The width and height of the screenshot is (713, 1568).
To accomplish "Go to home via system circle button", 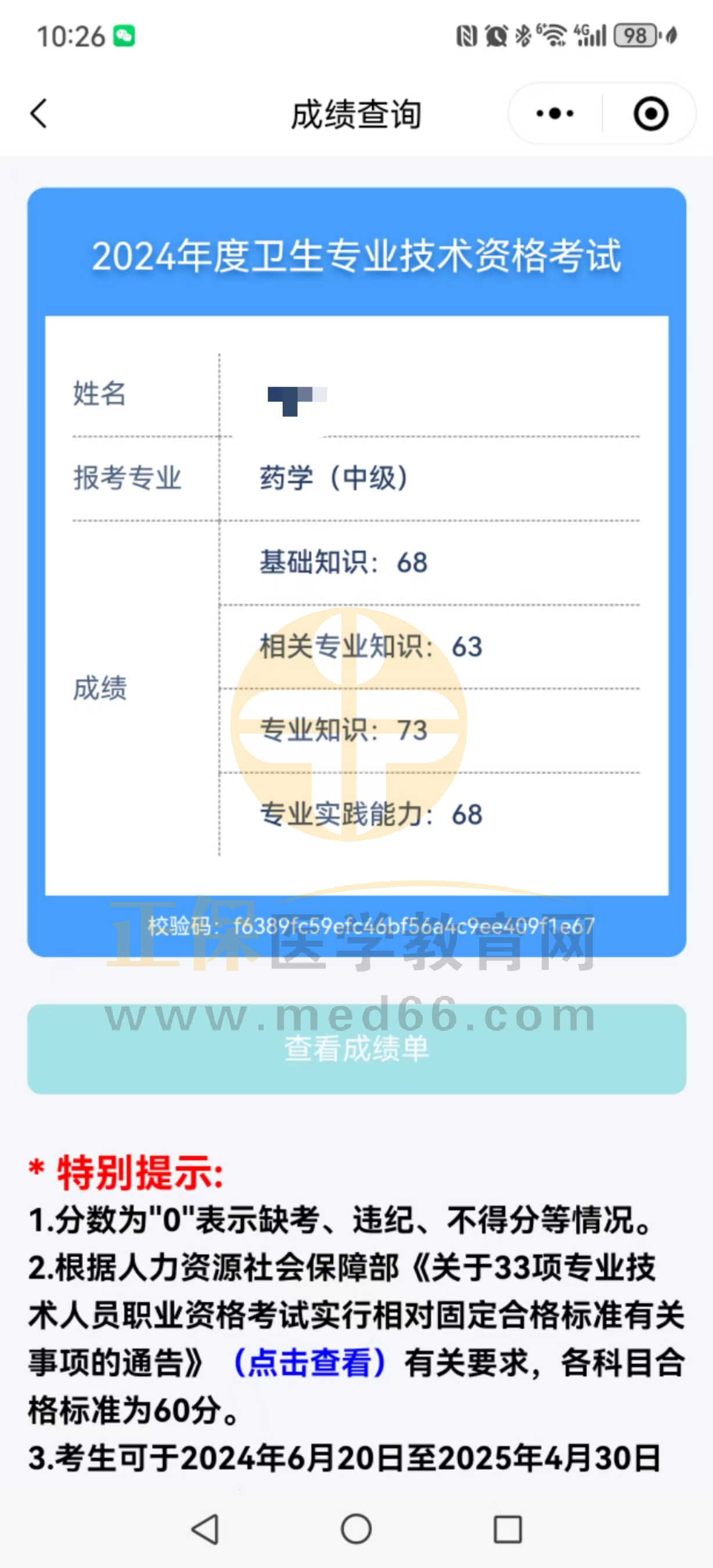I will pyautogui.click(x=356, y=1529).
